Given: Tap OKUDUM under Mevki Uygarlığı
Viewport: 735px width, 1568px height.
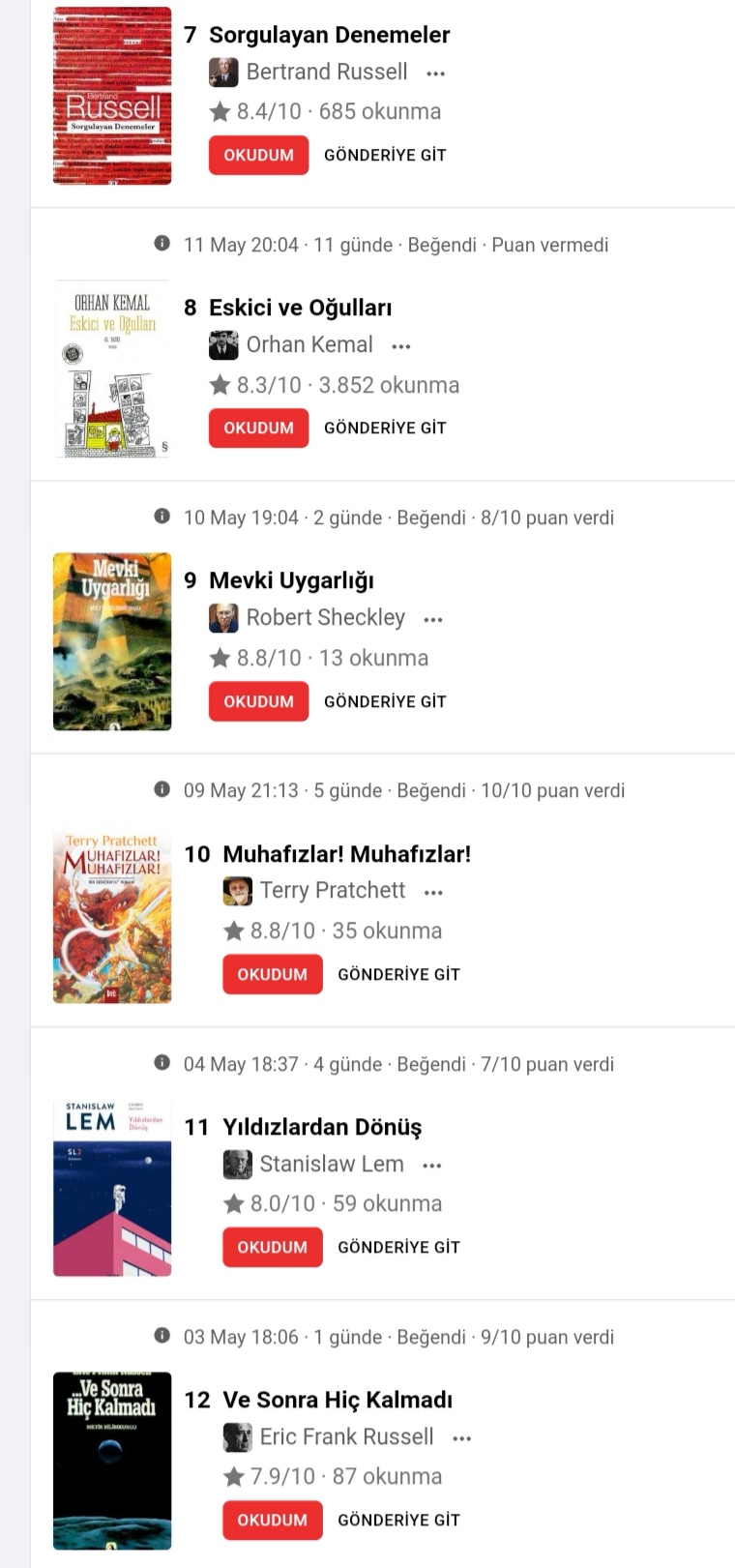Looking at the screenshot, I should click(258, 701).
